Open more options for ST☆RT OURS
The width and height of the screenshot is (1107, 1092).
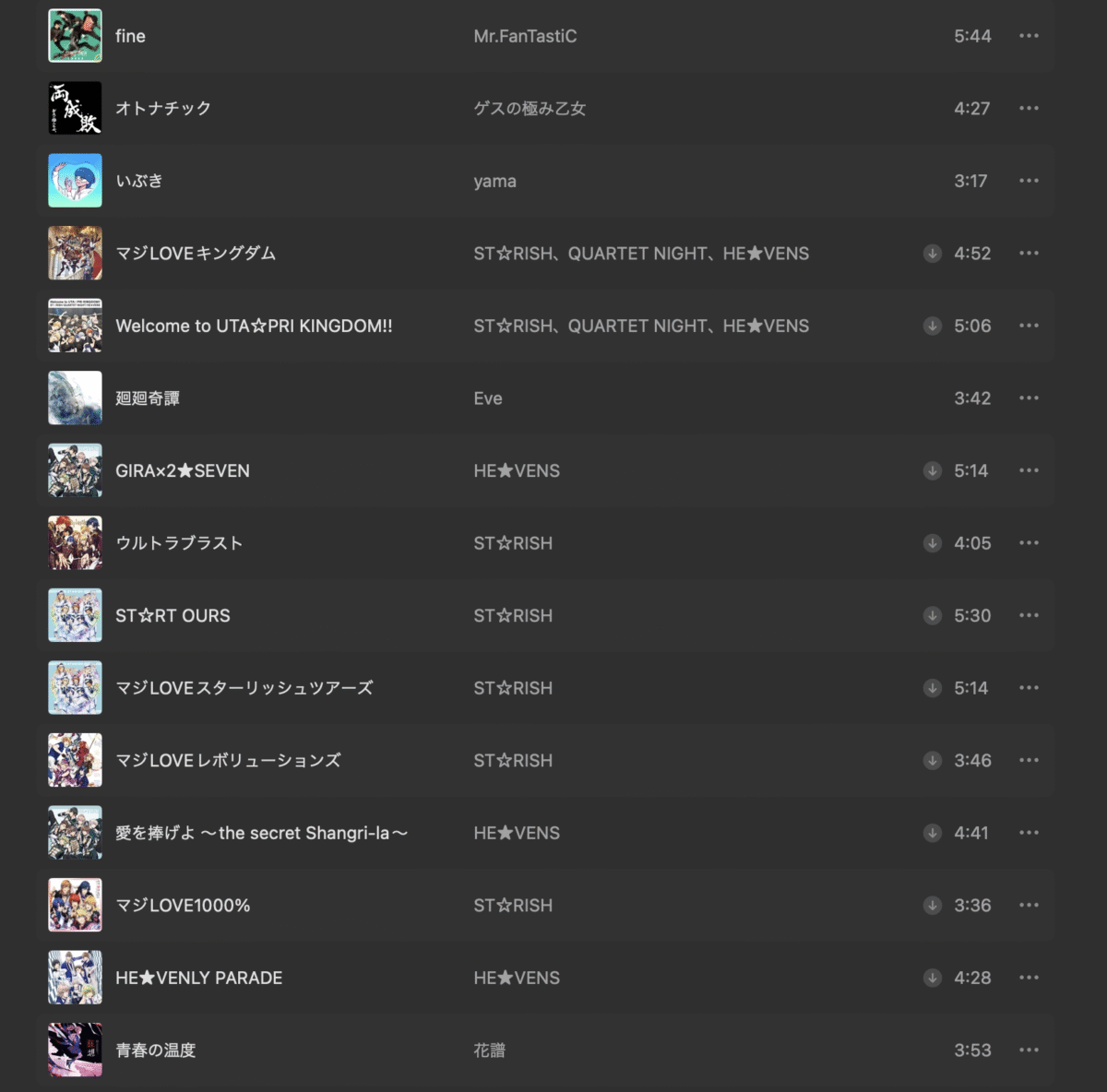(1029, 615)
